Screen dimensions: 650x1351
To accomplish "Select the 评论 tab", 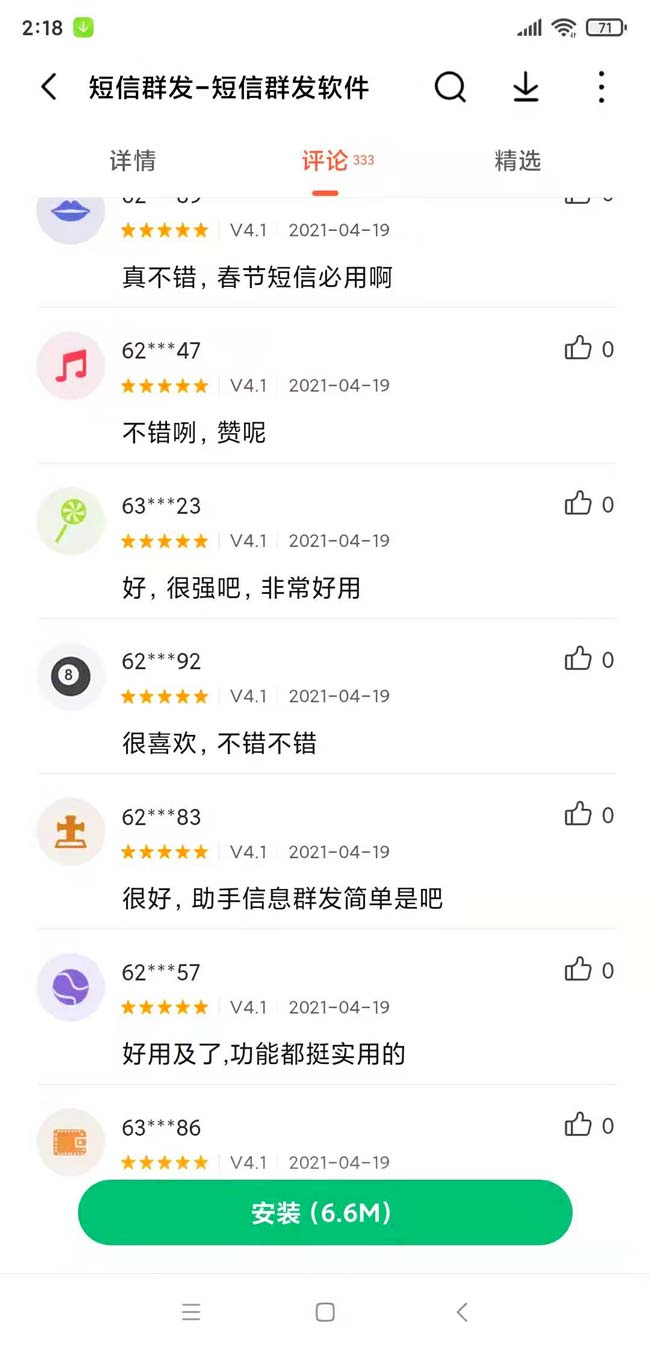I will point(325,161).
